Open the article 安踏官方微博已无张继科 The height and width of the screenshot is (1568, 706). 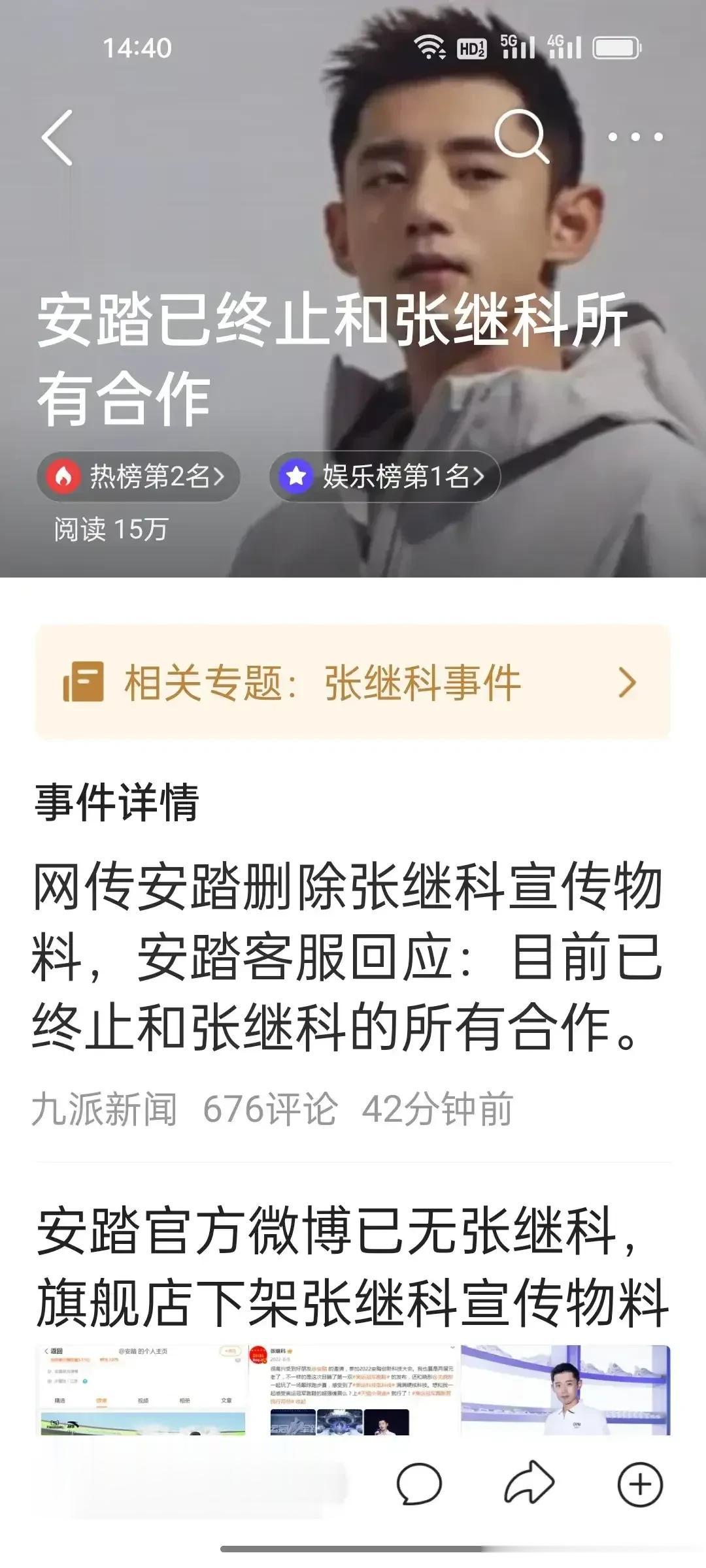[353, 1267]
